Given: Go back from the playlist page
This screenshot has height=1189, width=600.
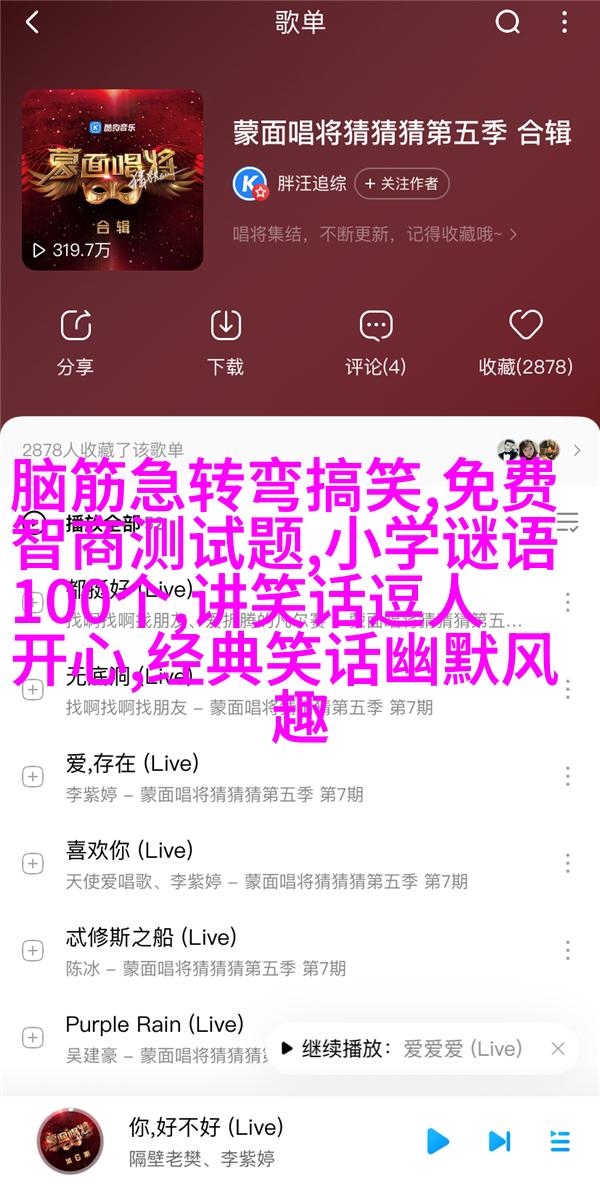Looking at the screenshot, I should click(31, 23).
